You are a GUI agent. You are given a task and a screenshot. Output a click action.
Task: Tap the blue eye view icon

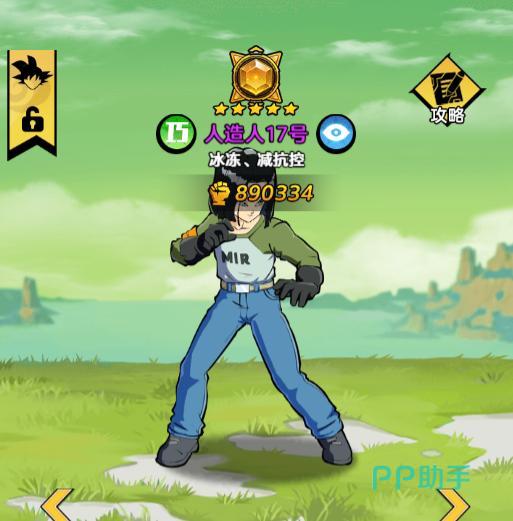[336, 133]
